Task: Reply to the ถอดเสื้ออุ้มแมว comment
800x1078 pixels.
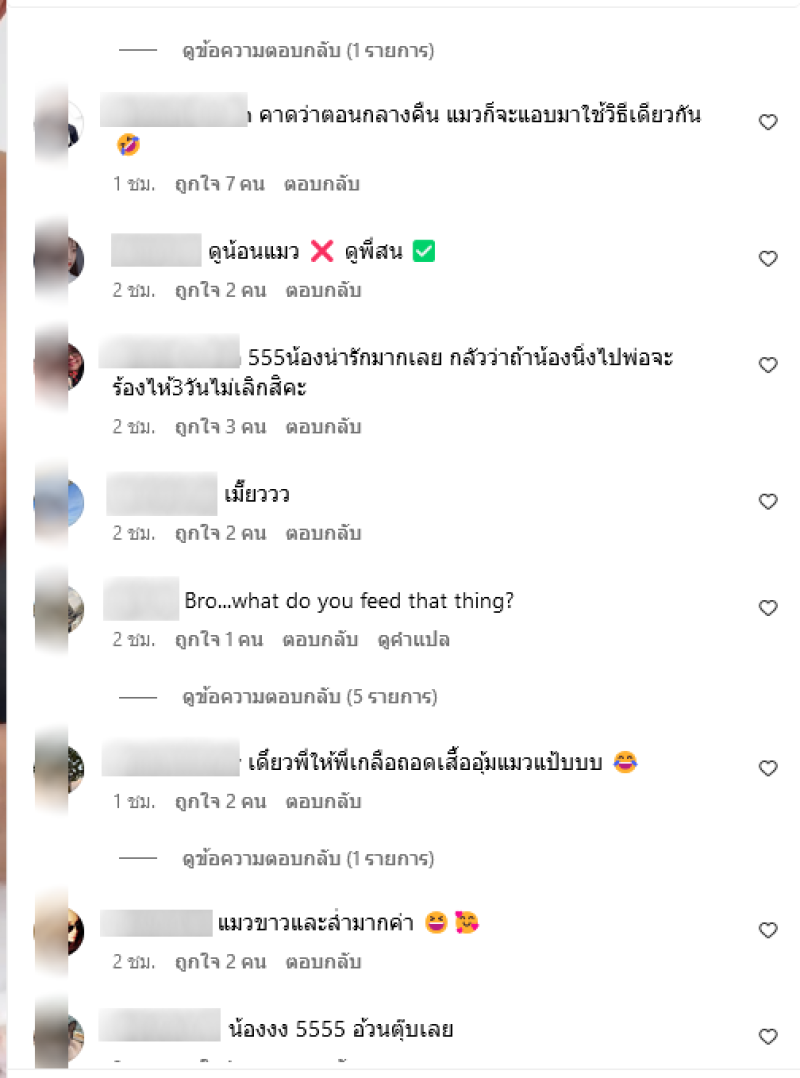Action: [x=322, y=801]
